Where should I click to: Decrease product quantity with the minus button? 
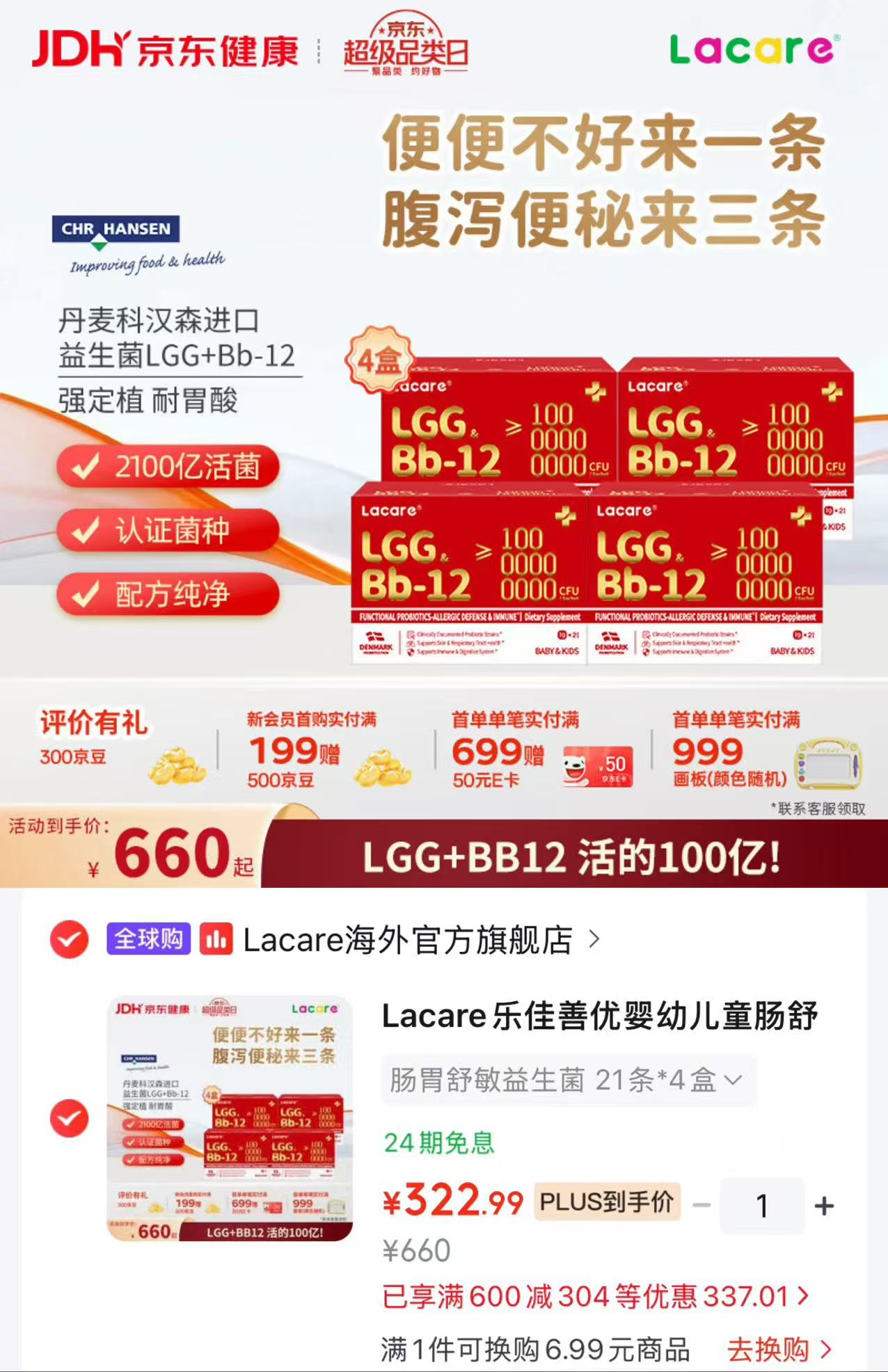pos(701,1206)
